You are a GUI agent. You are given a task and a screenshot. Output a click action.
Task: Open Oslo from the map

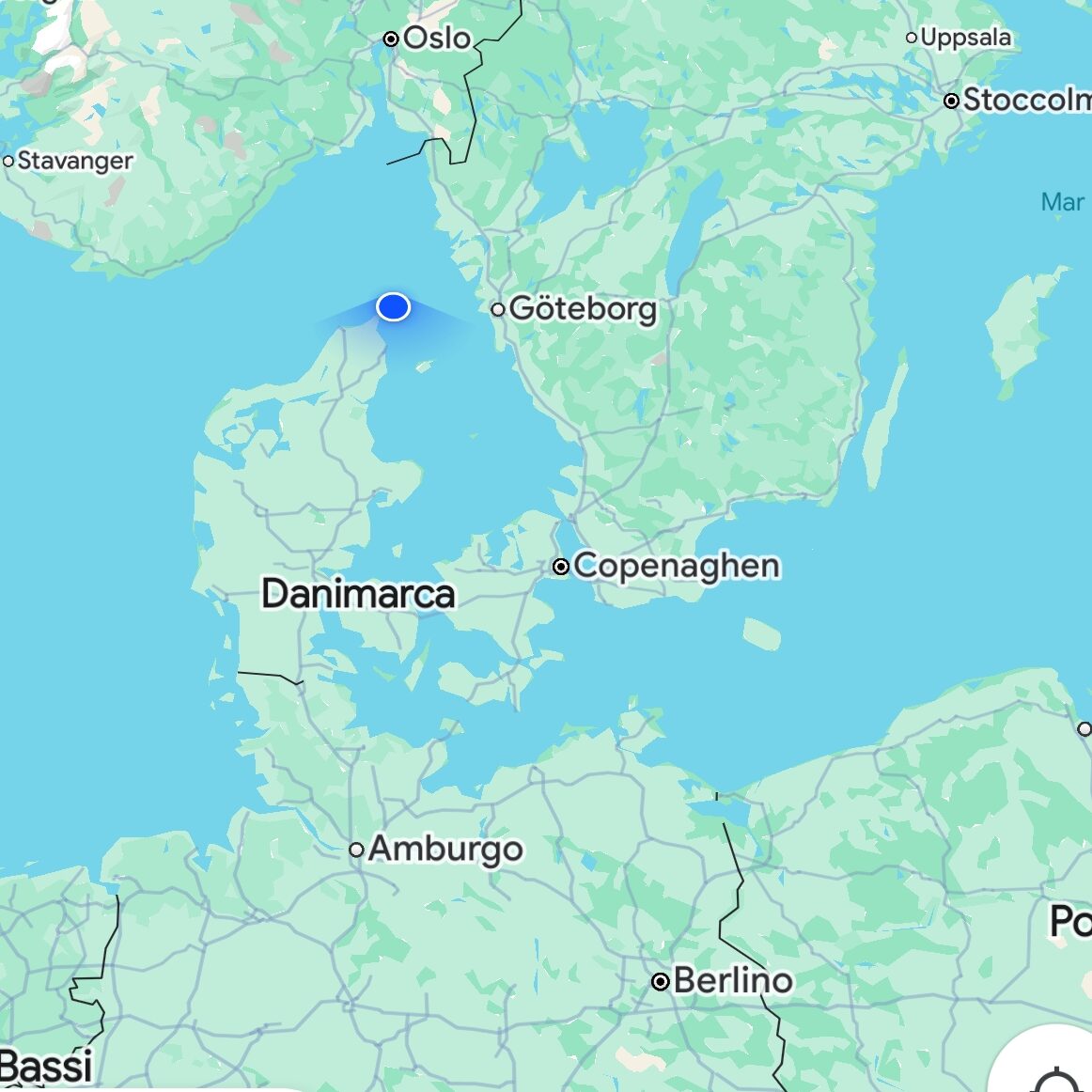[x=435, y=39]
